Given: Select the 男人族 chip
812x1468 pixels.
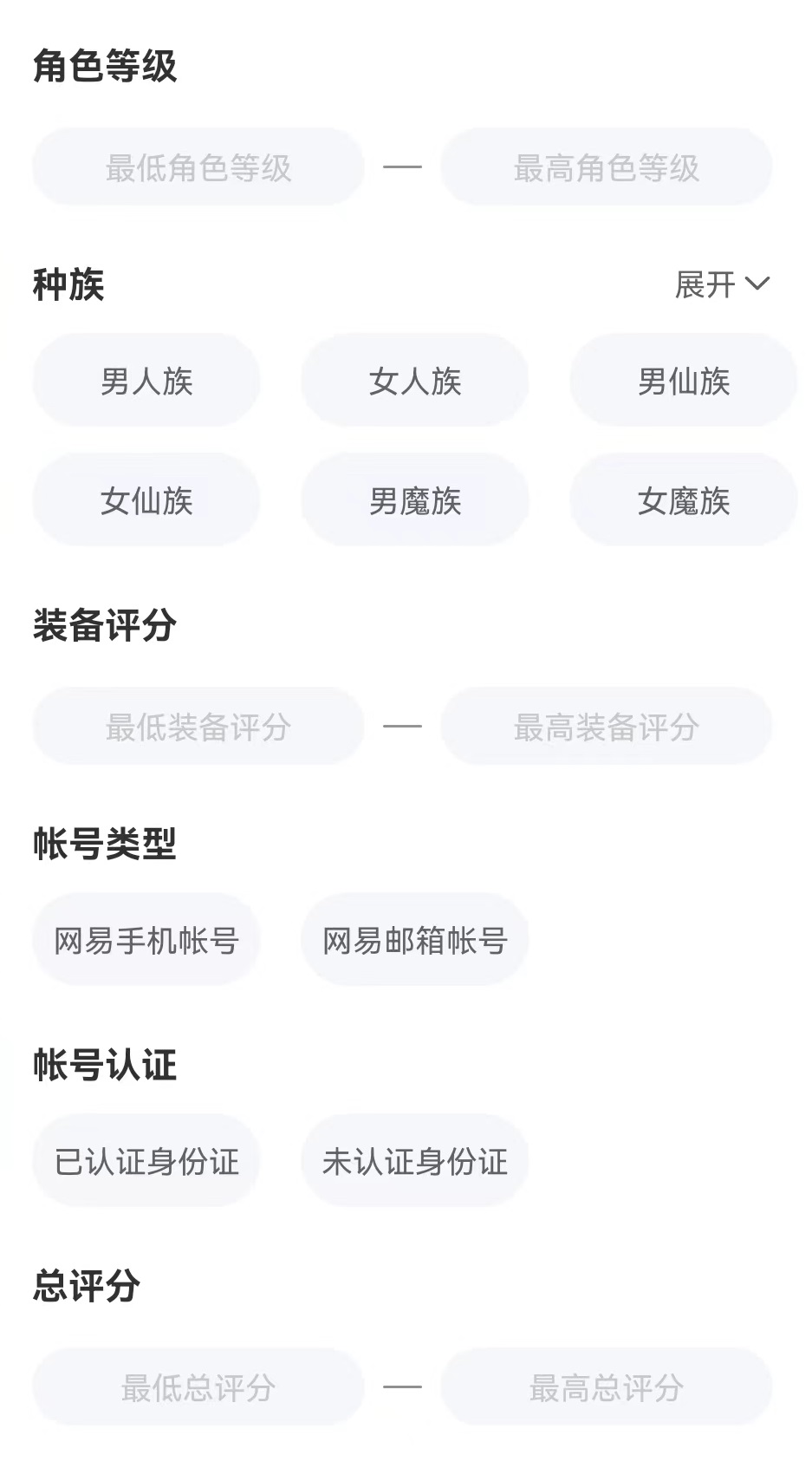Looking at the screenshot, I should [x=146, y=381].
